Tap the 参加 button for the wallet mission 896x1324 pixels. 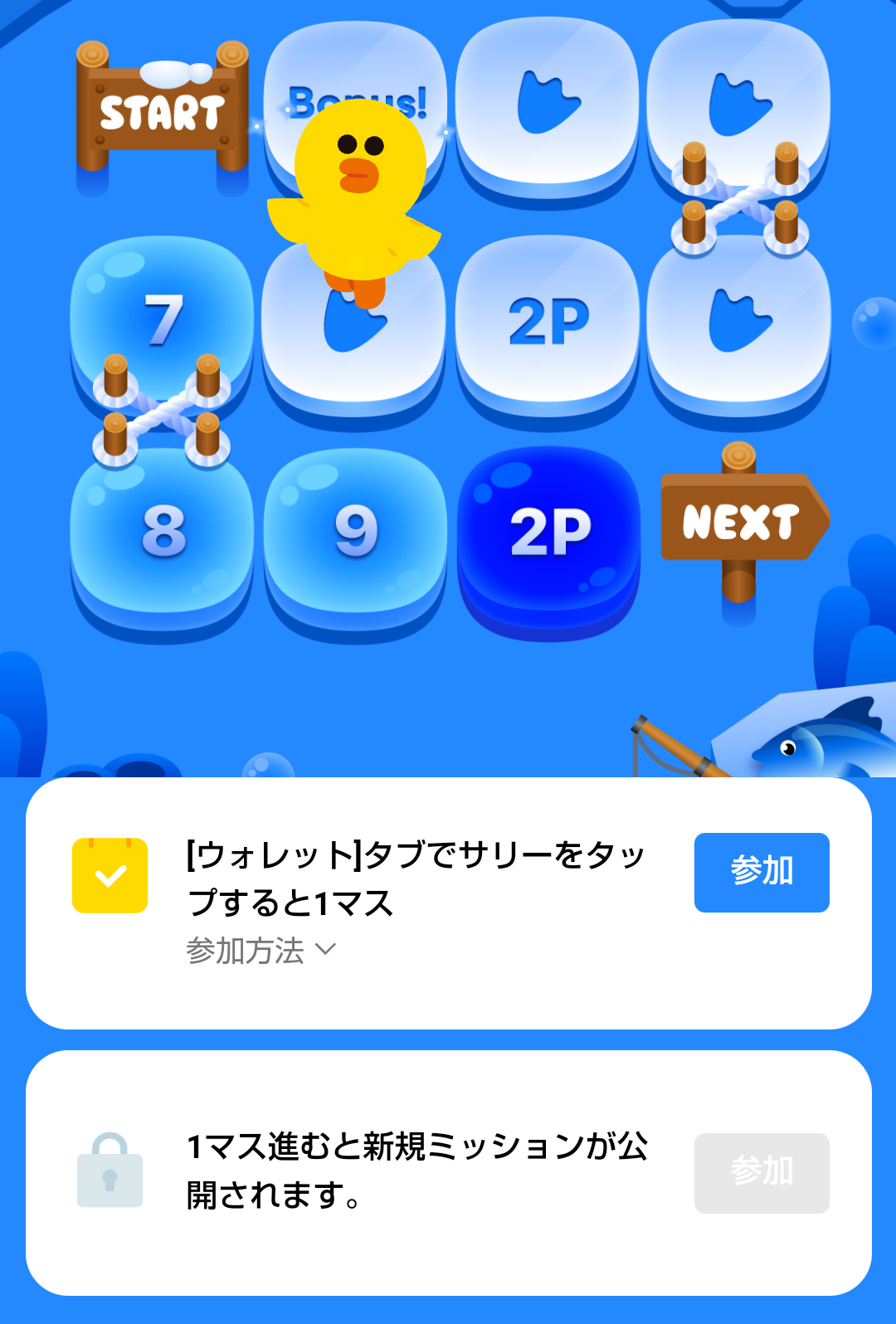pos(761,872)
